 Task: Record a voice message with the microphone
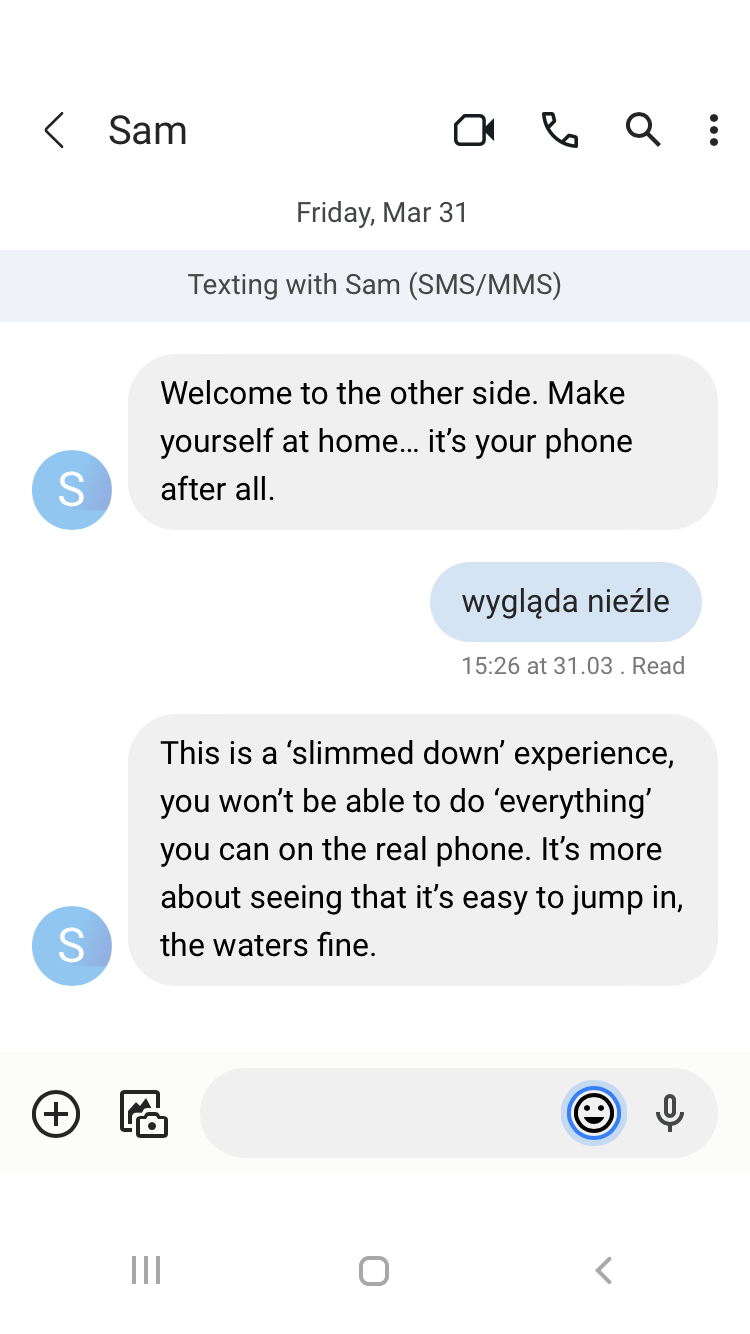point(669,1113)
